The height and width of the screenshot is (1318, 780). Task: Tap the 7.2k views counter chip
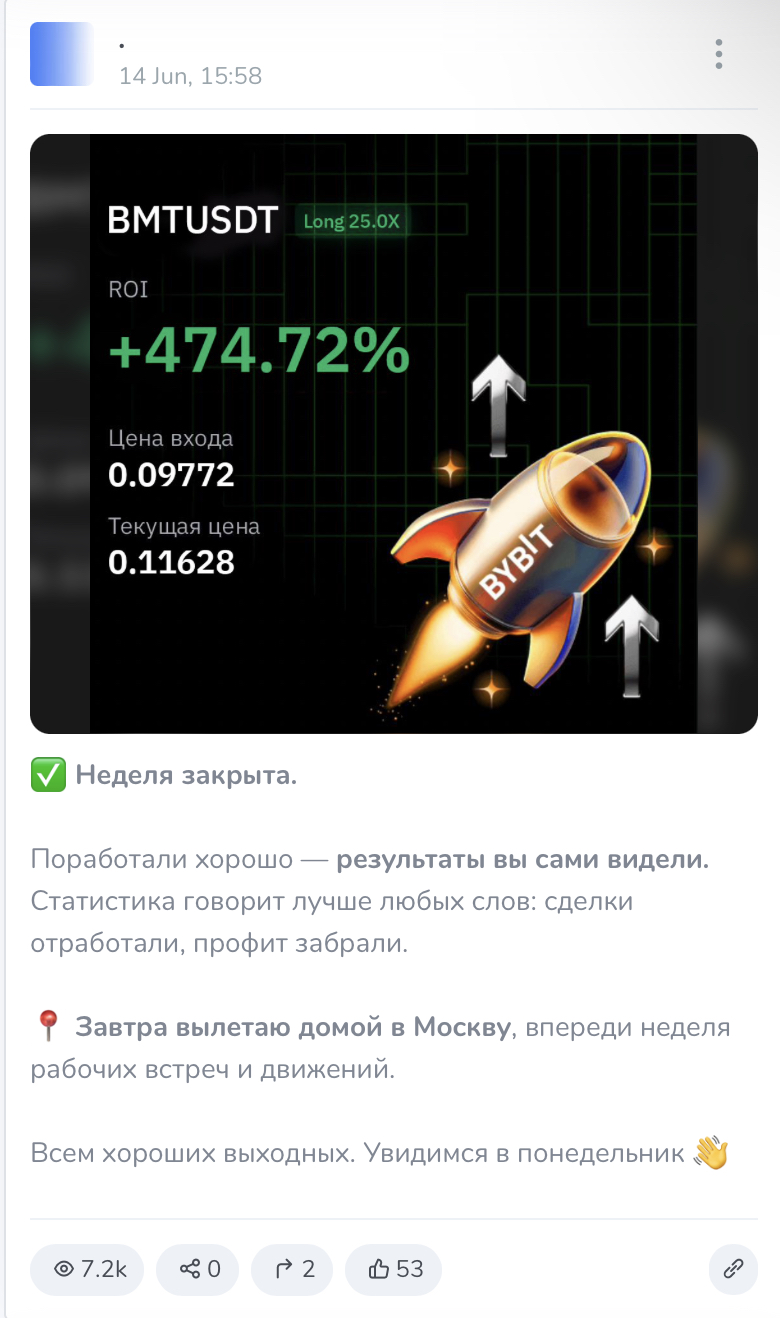(x=87, y=1270)
